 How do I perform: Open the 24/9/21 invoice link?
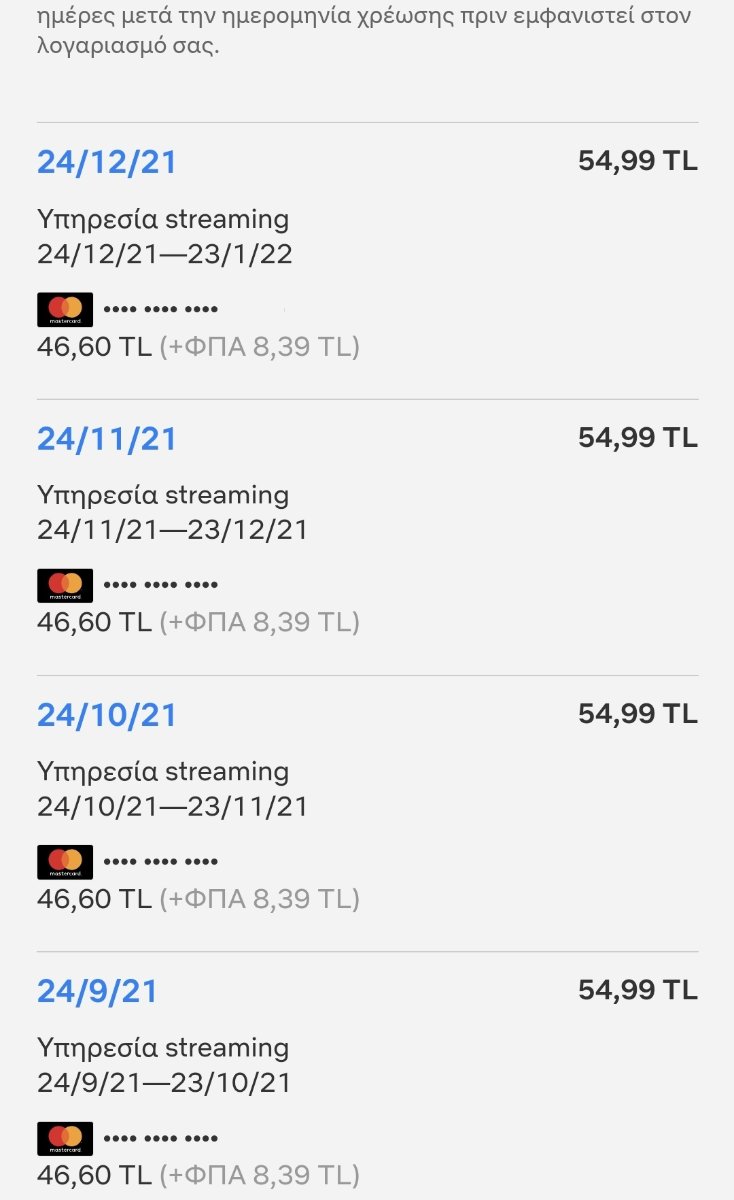pos(98,991)
